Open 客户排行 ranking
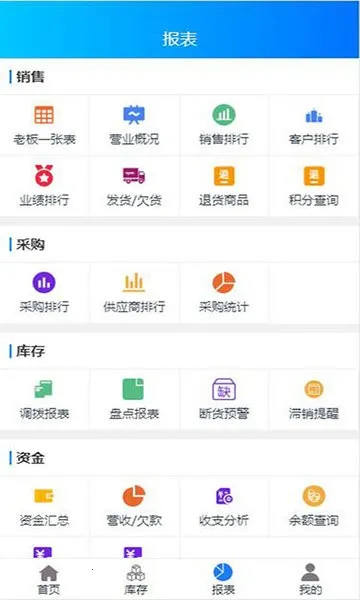The image size is (360, 600). [x=314, y=126]
